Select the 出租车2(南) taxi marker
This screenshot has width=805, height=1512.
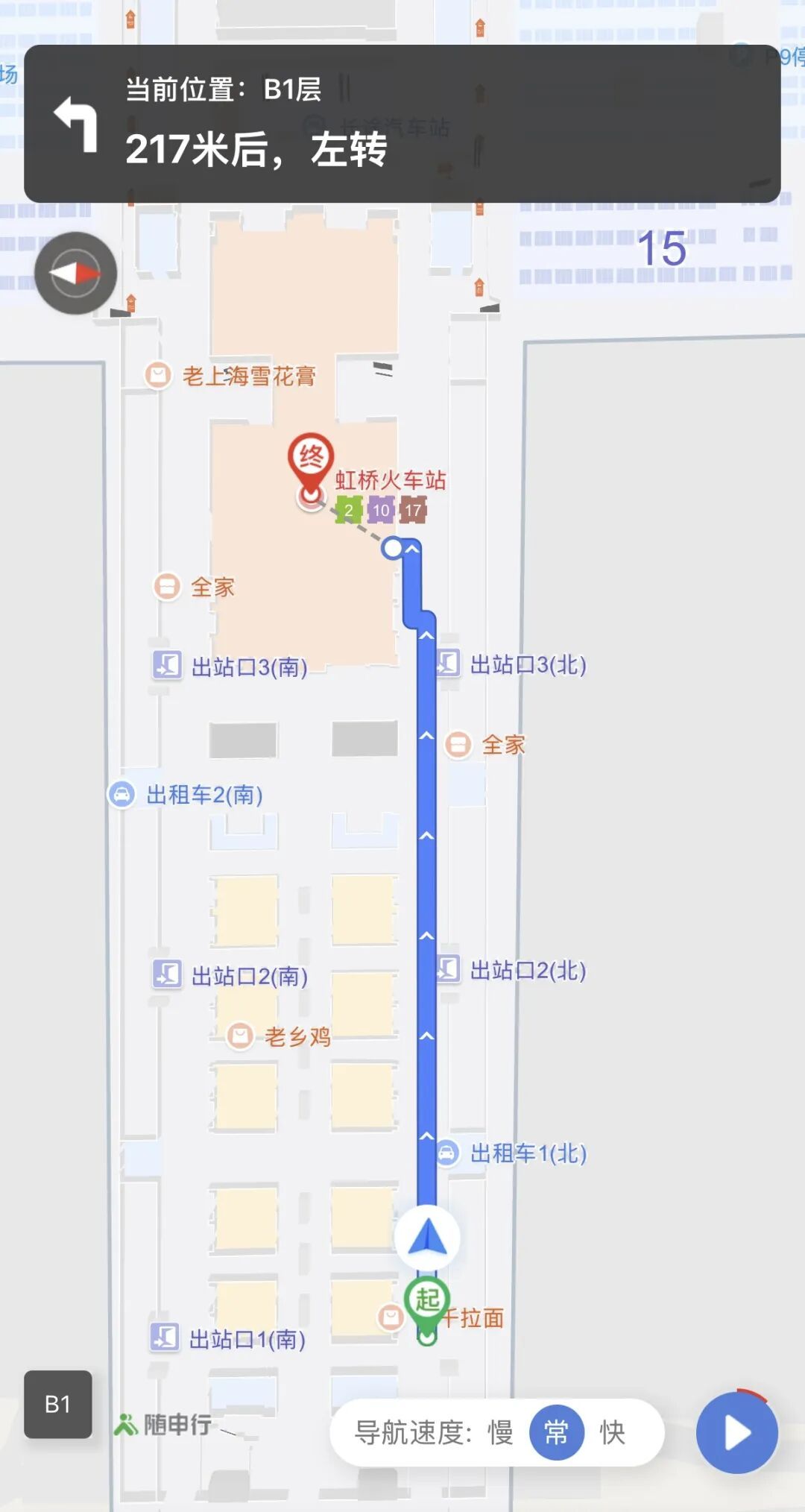122,794
